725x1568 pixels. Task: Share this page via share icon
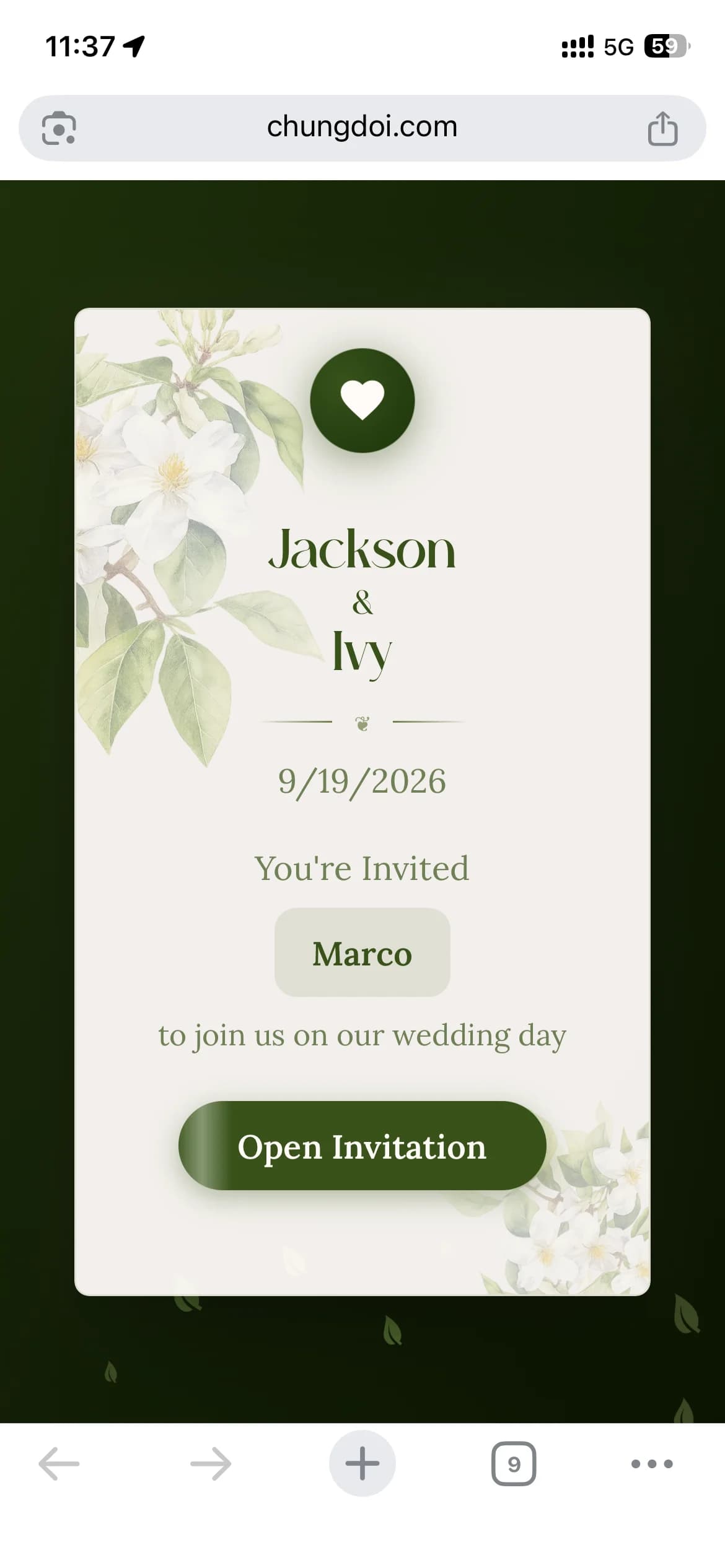point(662,129)
